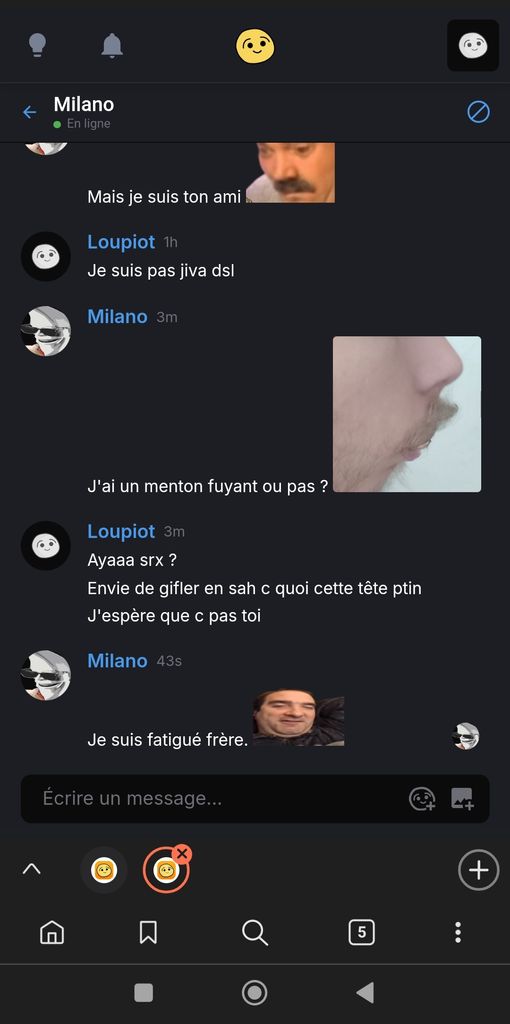Image resolution: width=510 pixels, height=1024 pixels.
Task: Open the browser three-dot menu
Action: pyautogui.click(x=458, y=933)
